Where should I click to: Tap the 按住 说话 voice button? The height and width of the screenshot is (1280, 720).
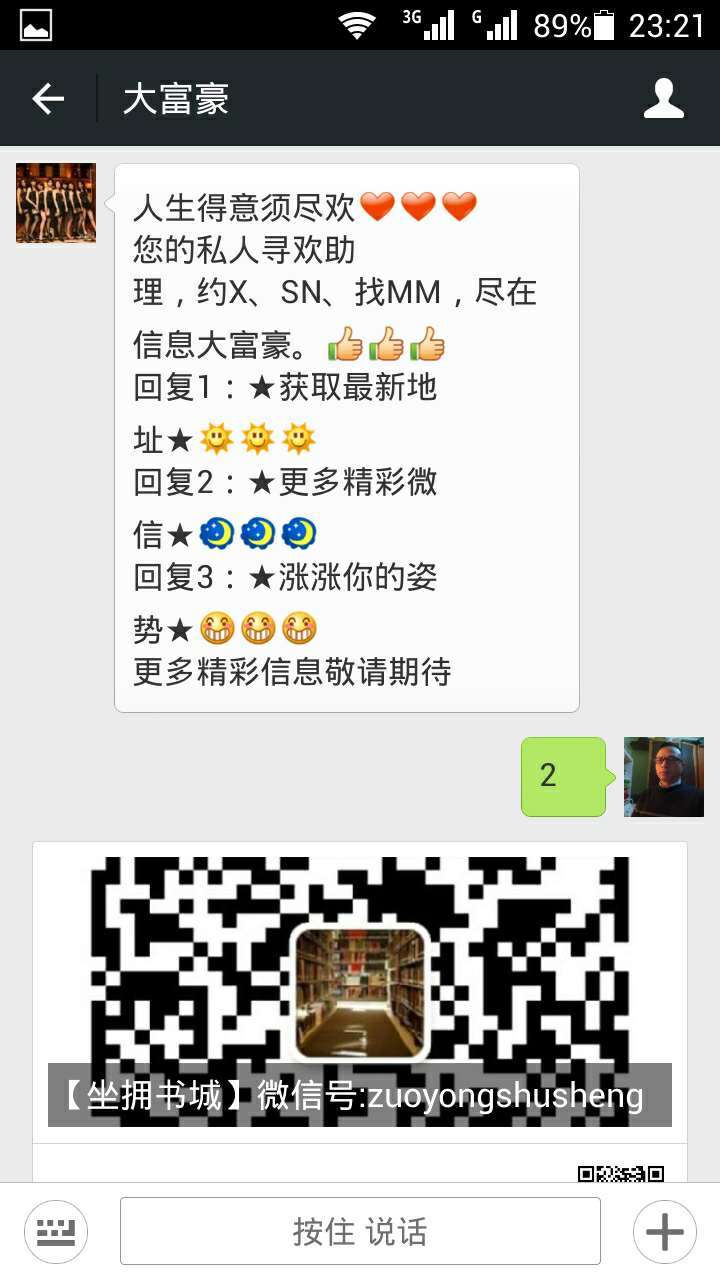point(360,1231)
